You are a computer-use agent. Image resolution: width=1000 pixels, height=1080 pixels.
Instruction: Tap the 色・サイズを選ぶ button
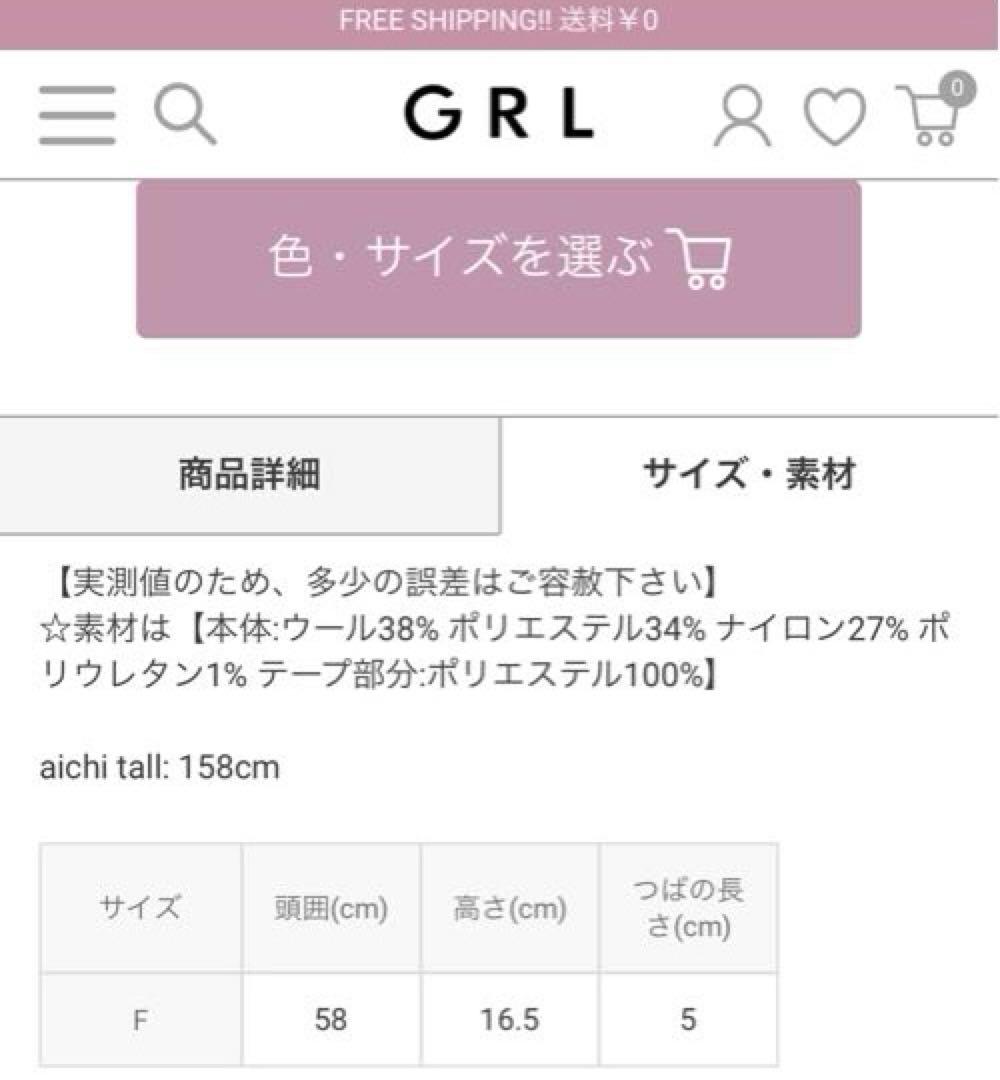pyautogui.click(x=498, y=259)
